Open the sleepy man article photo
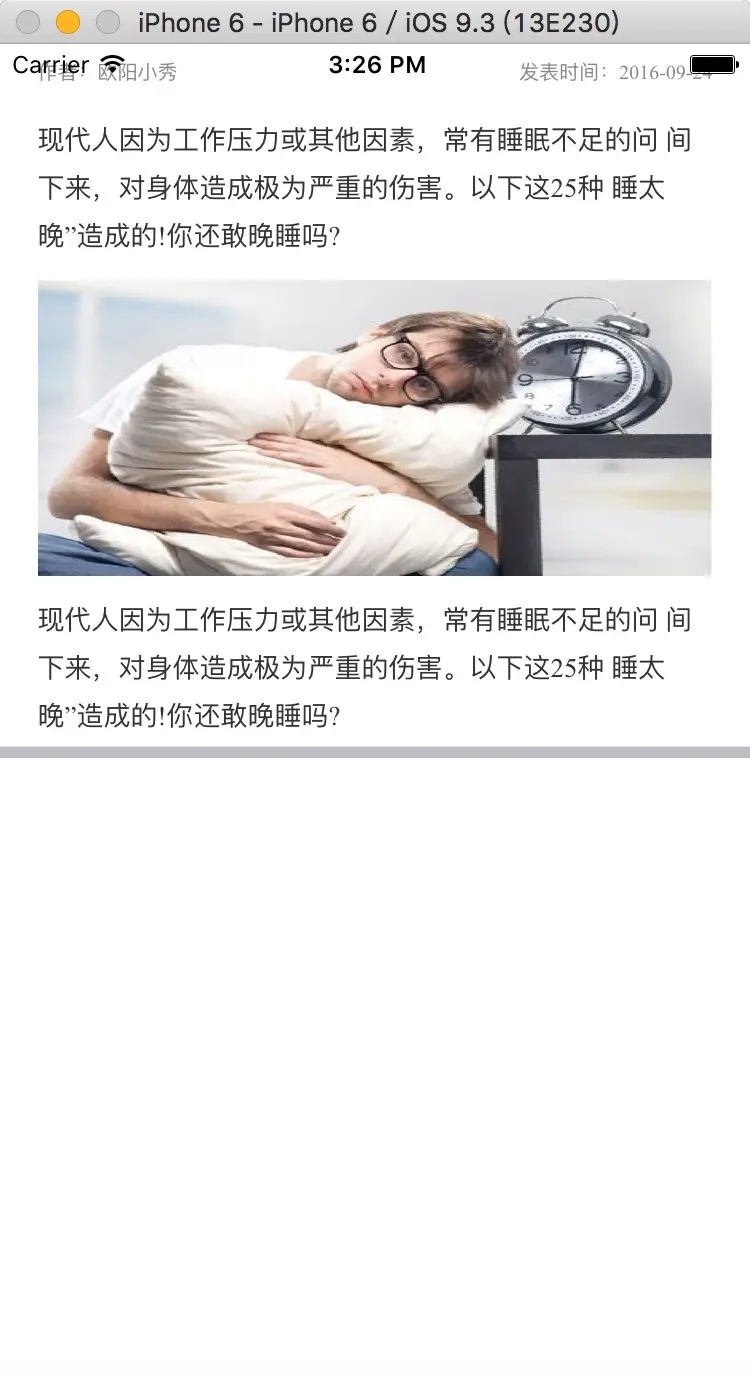 [x=374, y=428]
